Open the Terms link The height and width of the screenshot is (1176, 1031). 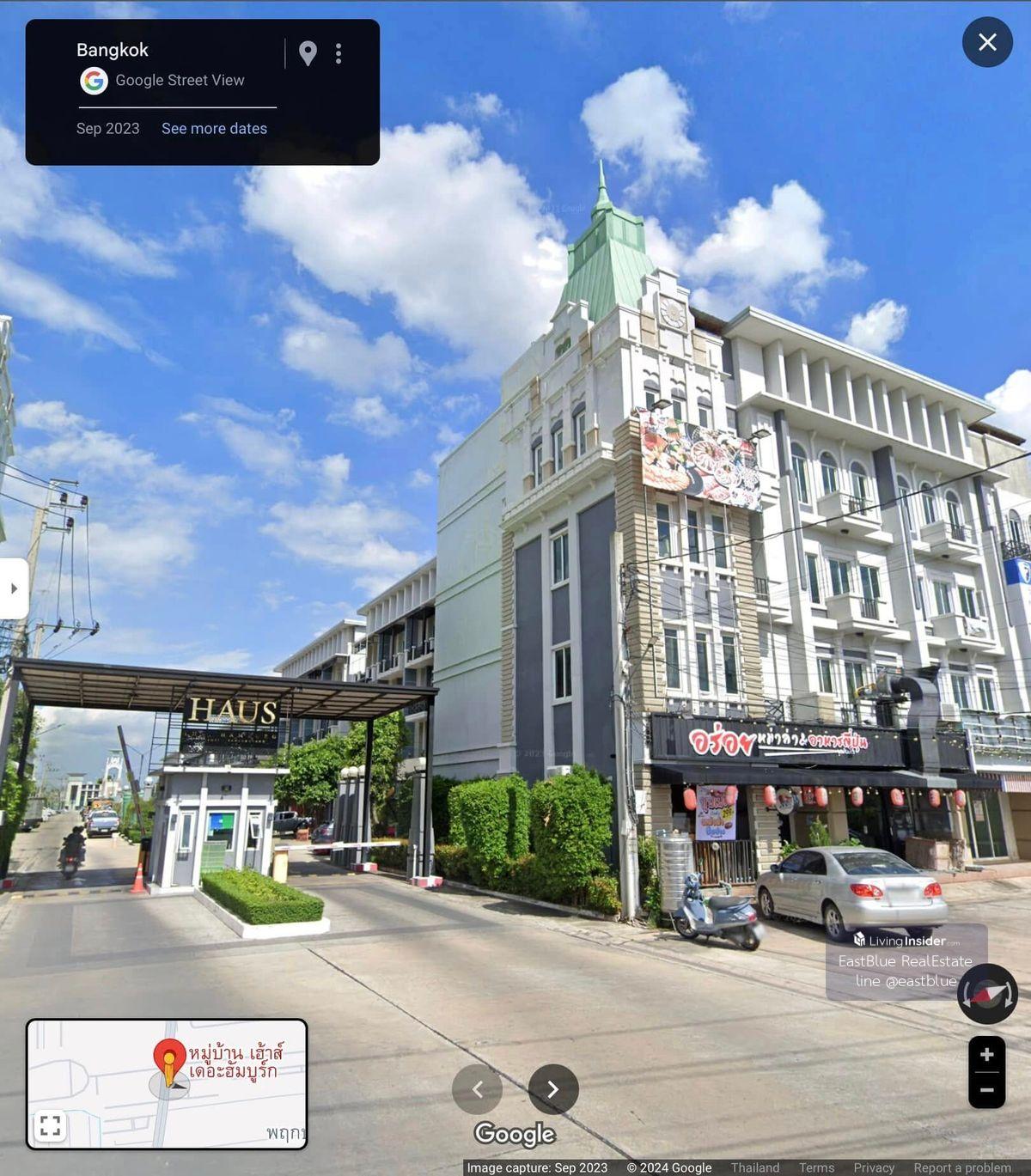[816, 1167]
